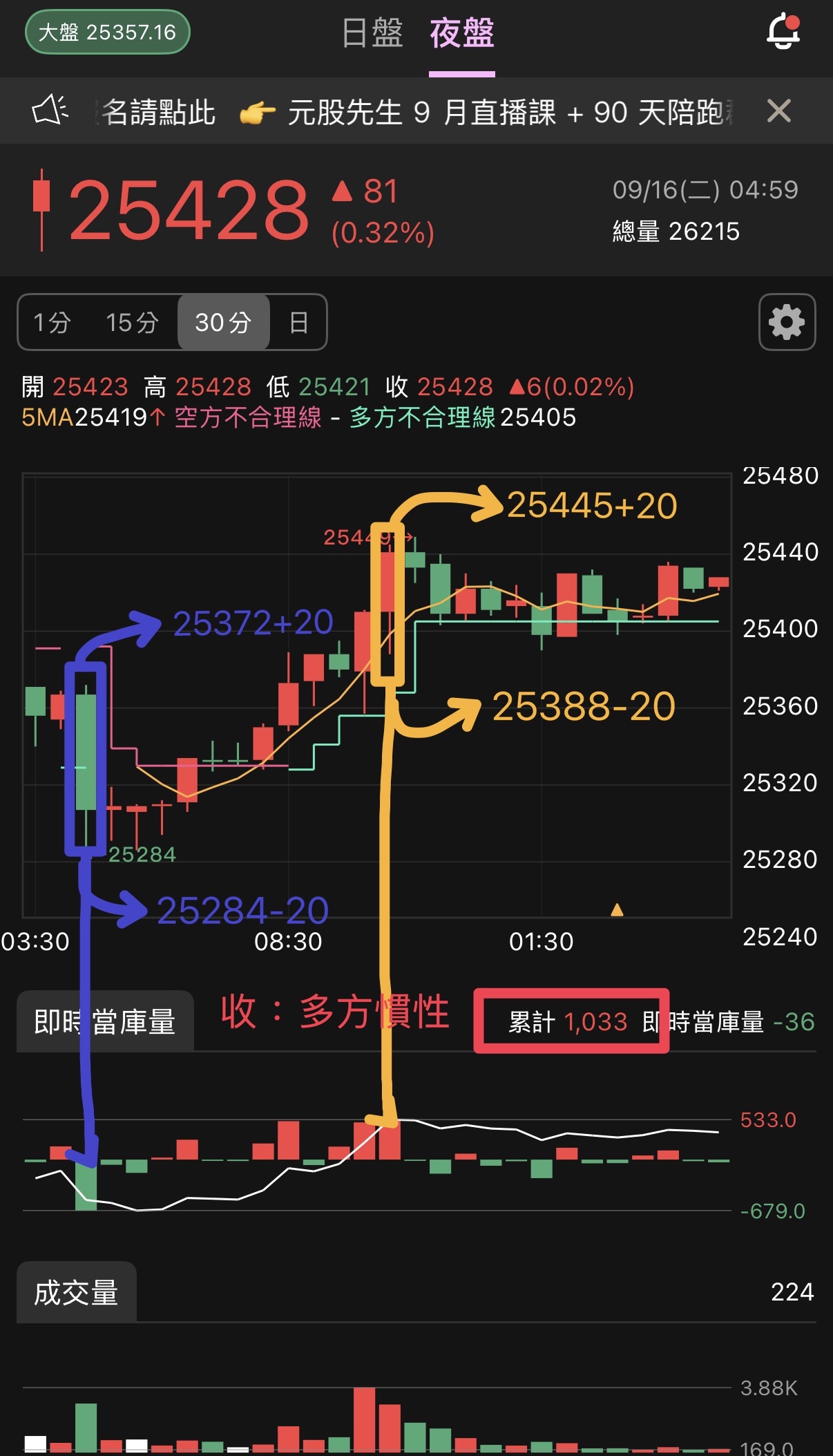The image size is (833, 1456).
Task: Open the notifications bell
Action: (x=783, y=32)
